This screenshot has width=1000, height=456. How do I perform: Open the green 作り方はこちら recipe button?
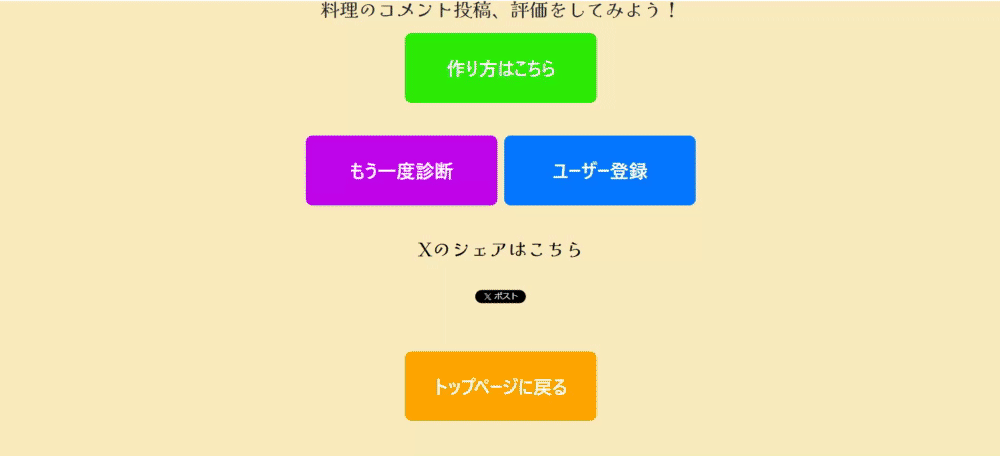pyautogui.click(x=500, y=68)
